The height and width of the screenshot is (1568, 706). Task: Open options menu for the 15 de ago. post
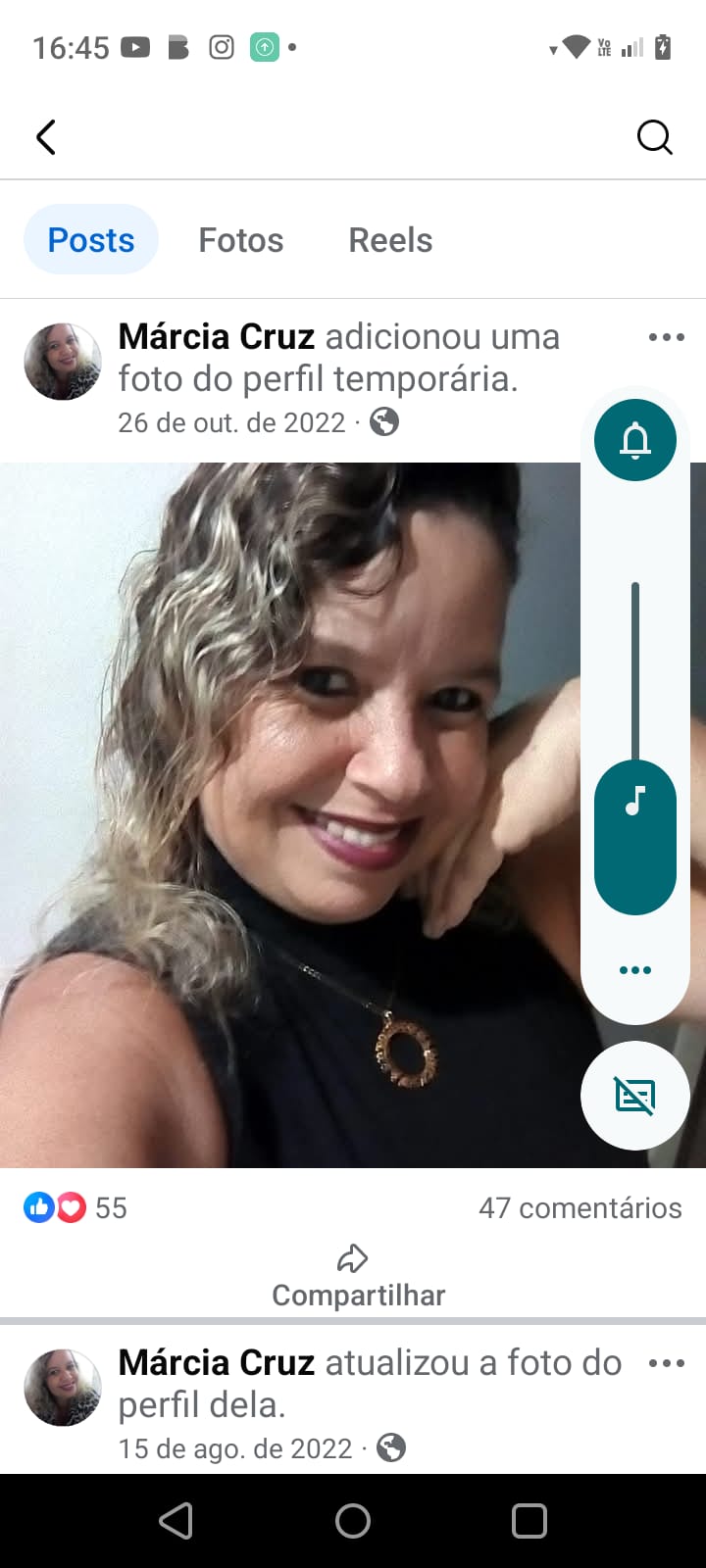click(x=666, y=1363)
